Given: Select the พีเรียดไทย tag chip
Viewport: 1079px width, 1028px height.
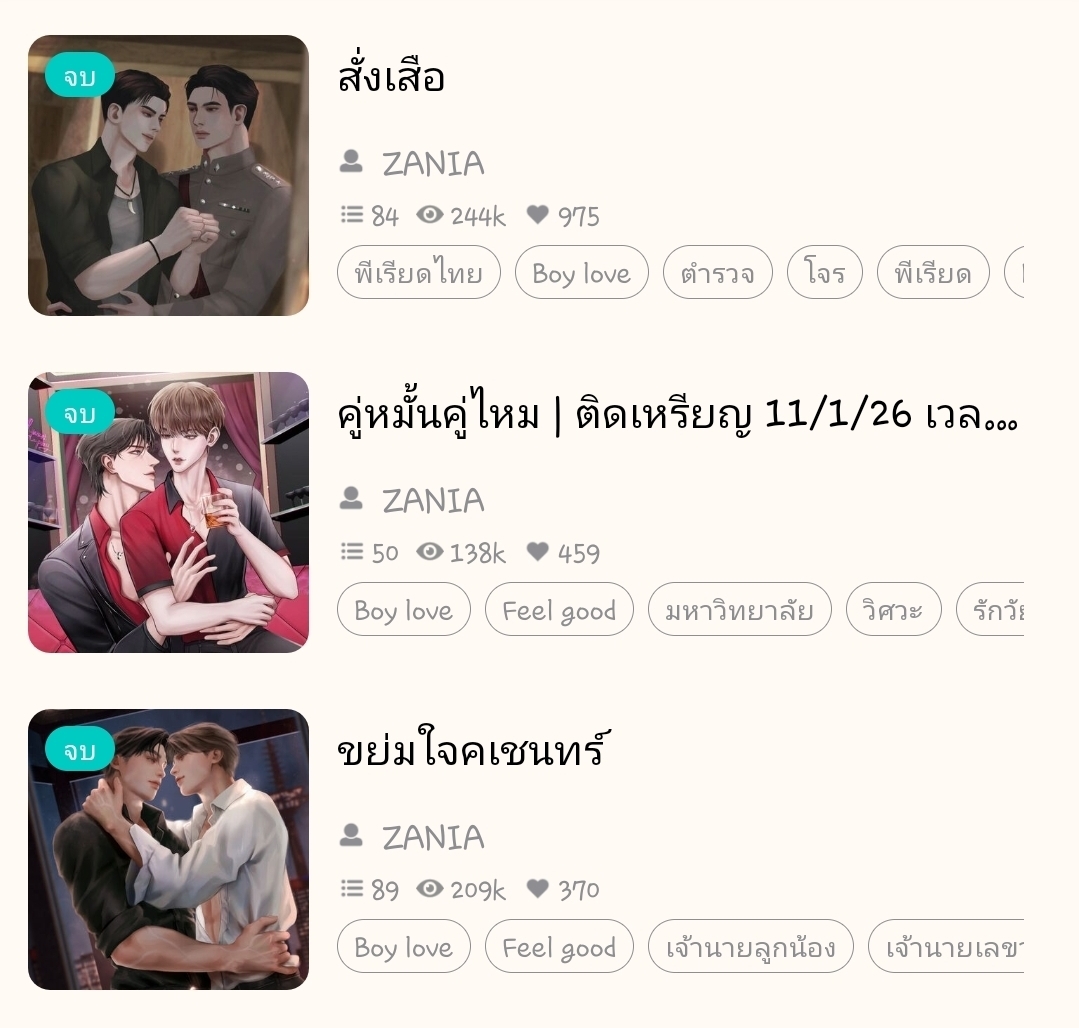Looking at the screenshot, I should 418,273.
